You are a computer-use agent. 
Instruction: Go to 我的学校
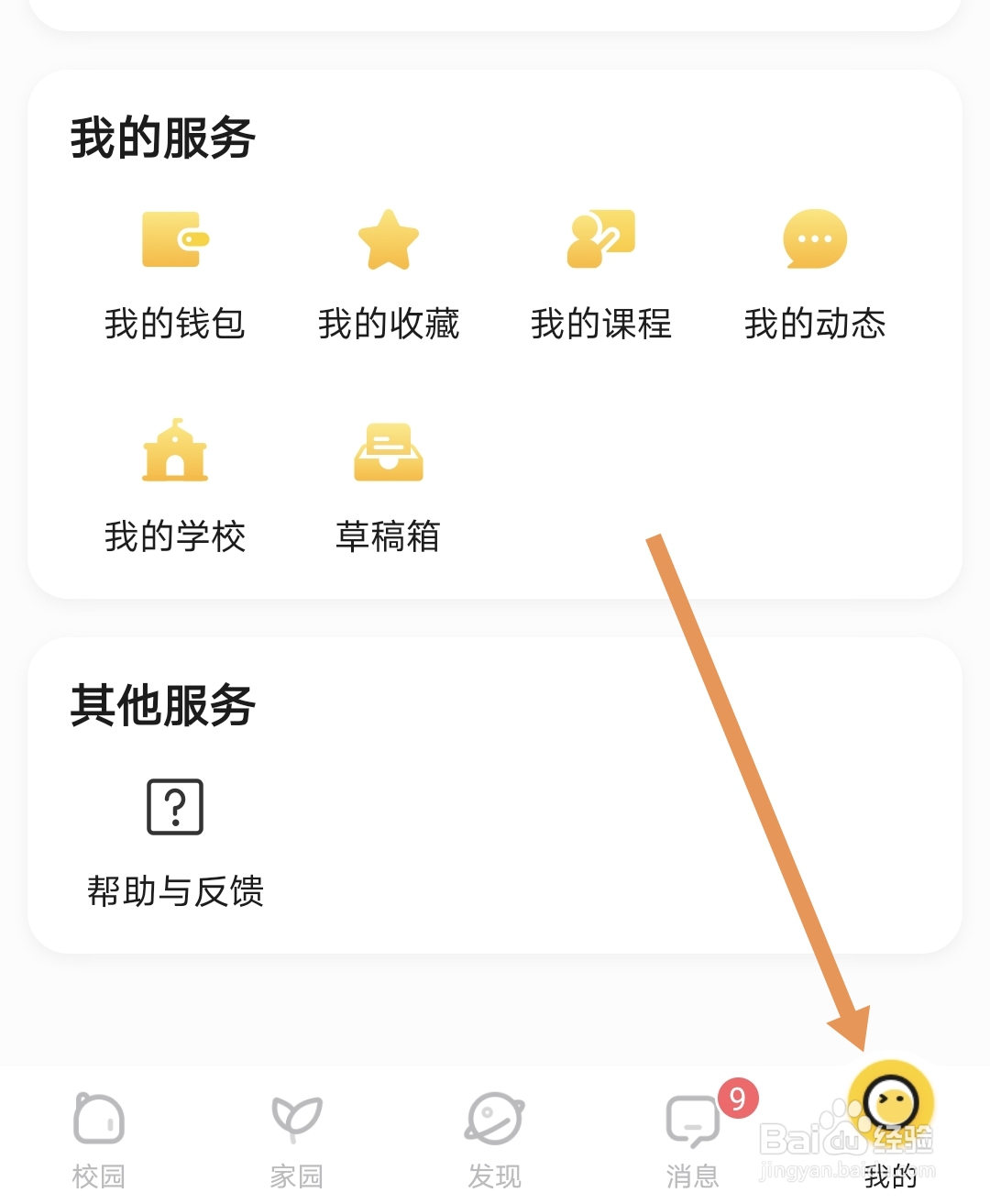point(175,485)
